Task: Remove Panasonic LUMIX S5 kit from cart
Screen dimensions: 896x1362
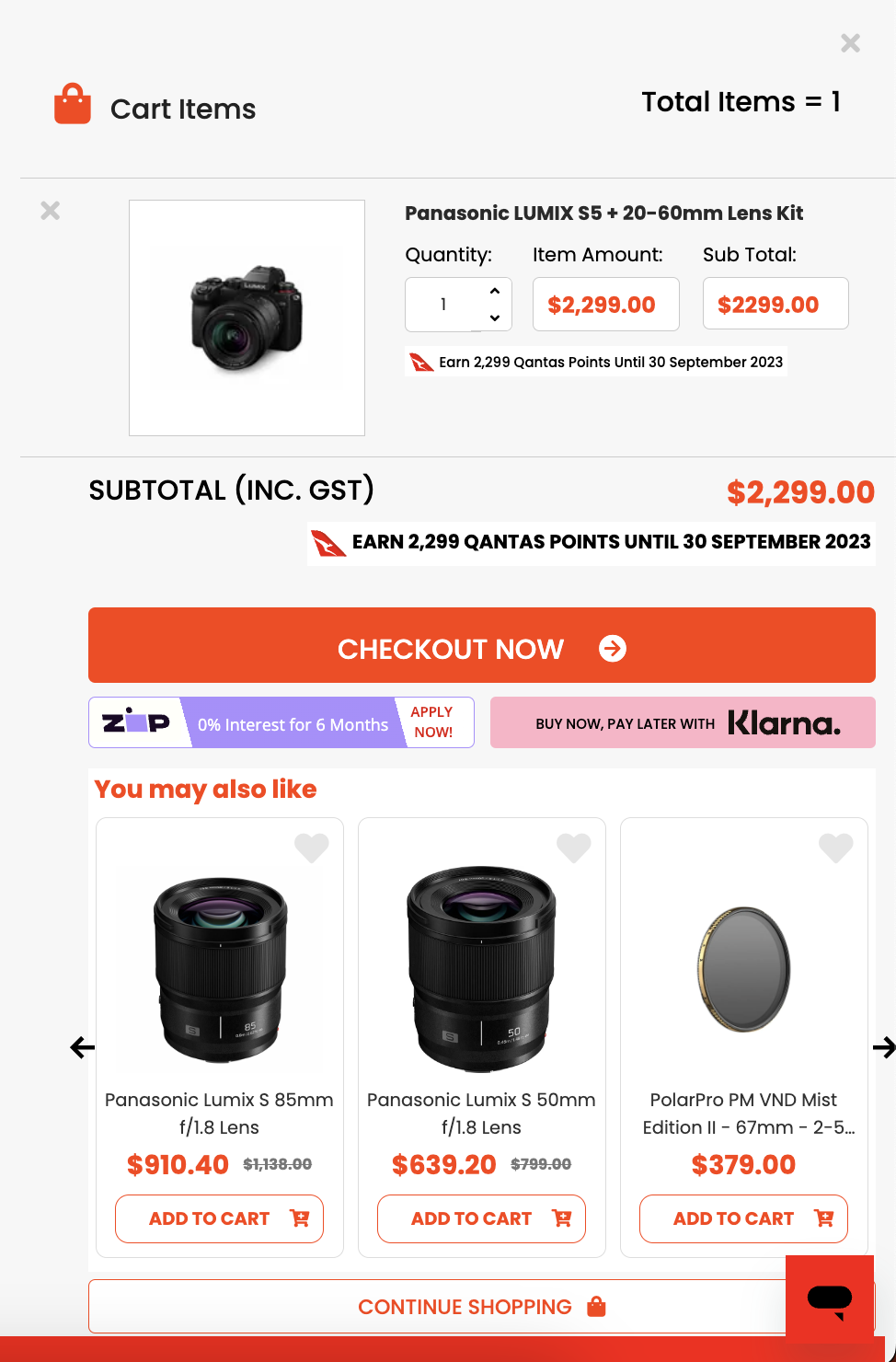Action: coord(51,211)
